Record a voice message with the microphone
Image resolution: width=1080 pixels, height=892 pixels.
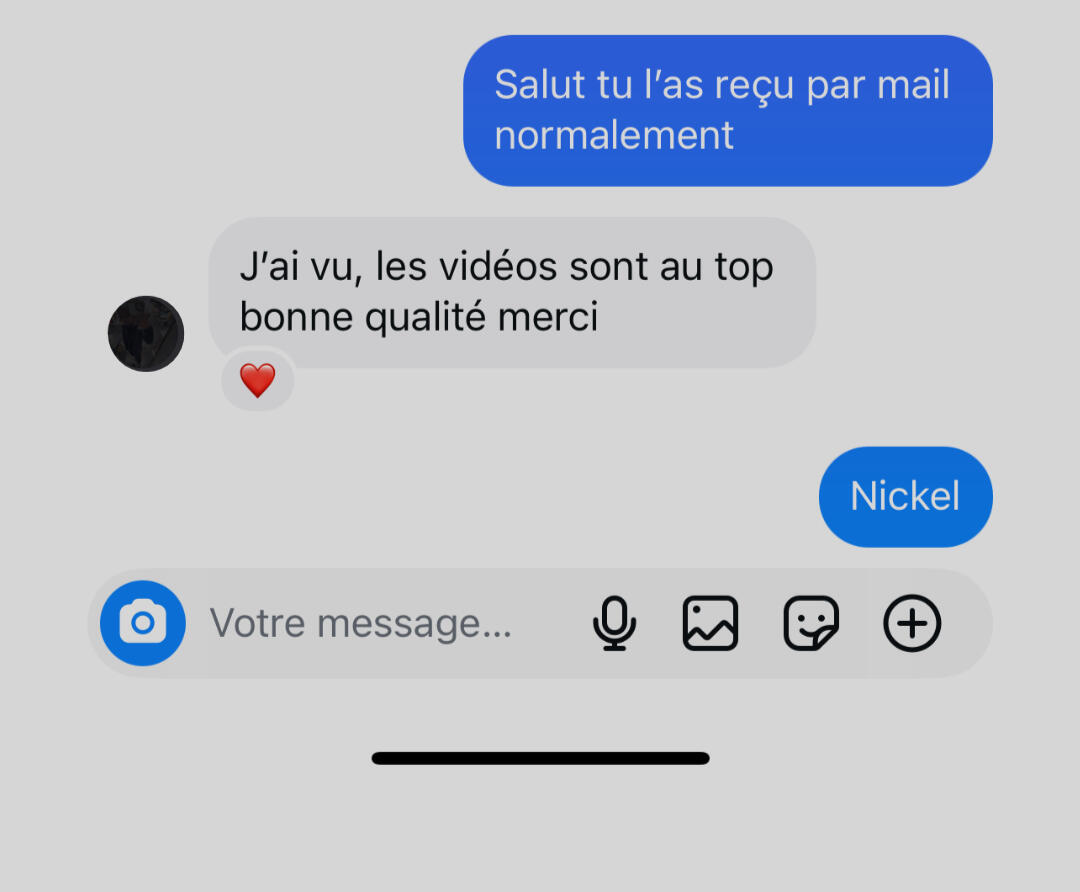point(614,624)
